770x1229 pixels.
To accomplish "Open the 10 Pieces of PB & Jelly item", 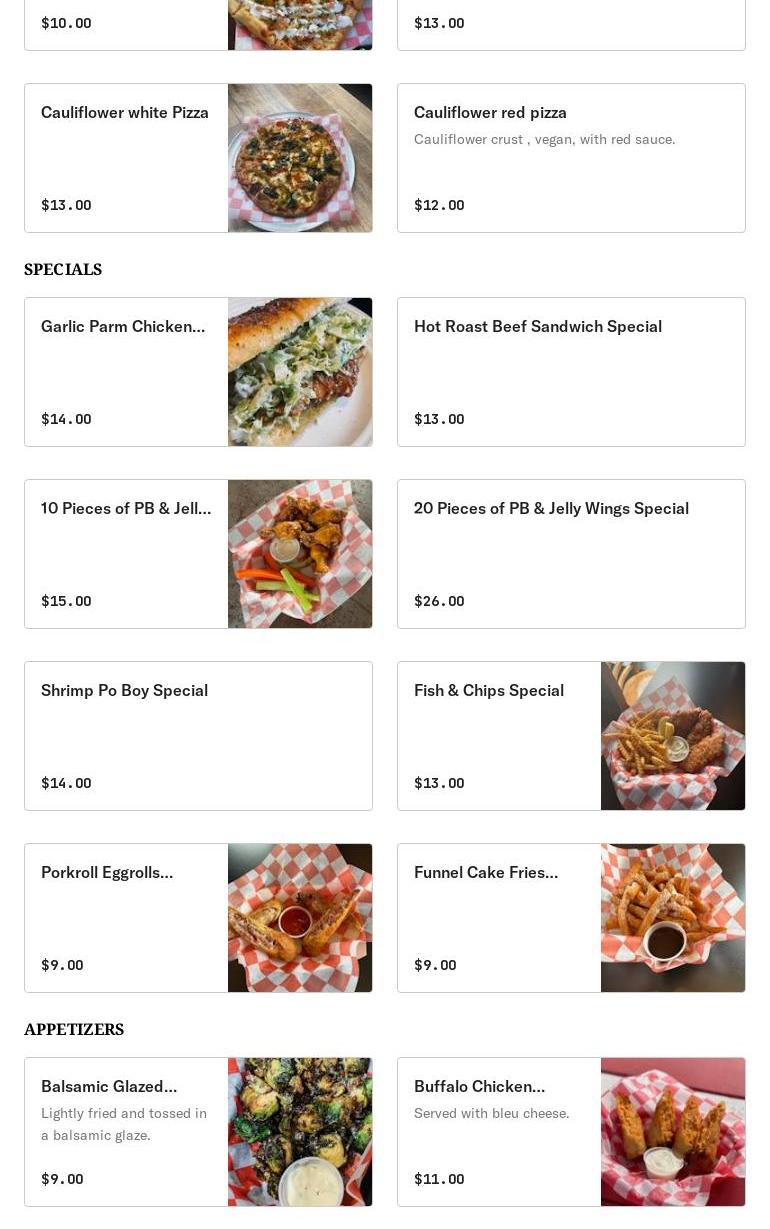I will click(198, 554).
